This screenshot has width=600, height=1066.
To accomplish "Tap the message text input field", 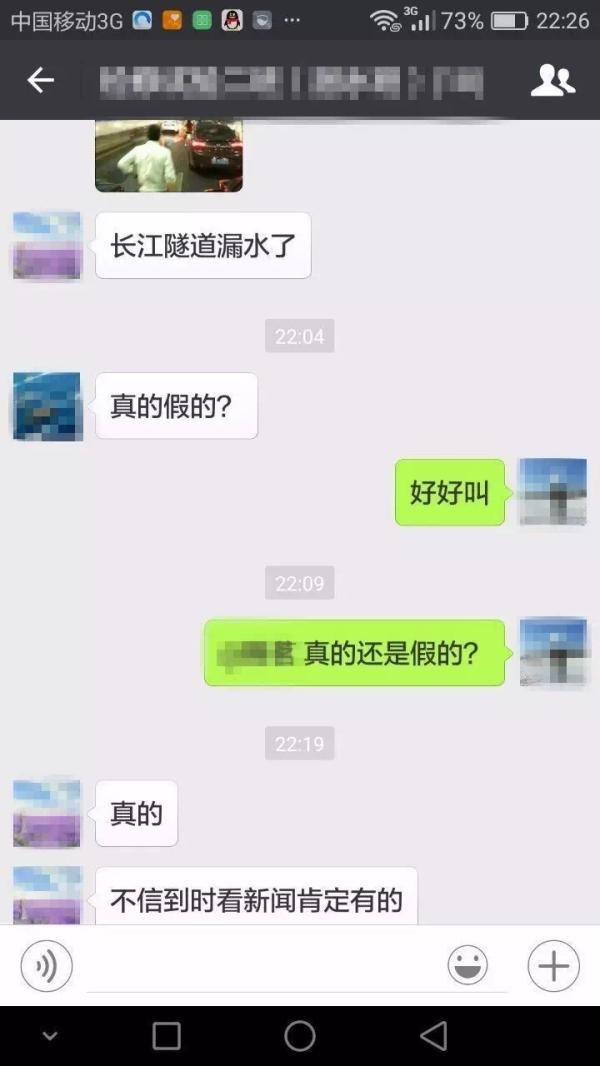I will [260, 966].
